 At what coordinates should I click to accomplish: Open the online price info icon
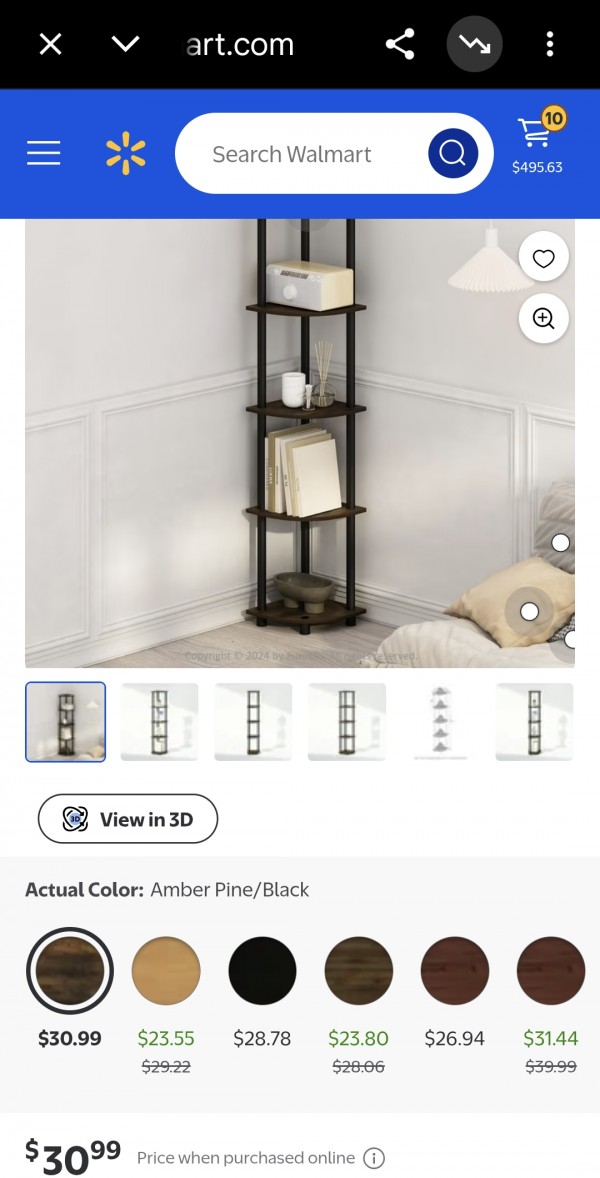coord(373,1158)
